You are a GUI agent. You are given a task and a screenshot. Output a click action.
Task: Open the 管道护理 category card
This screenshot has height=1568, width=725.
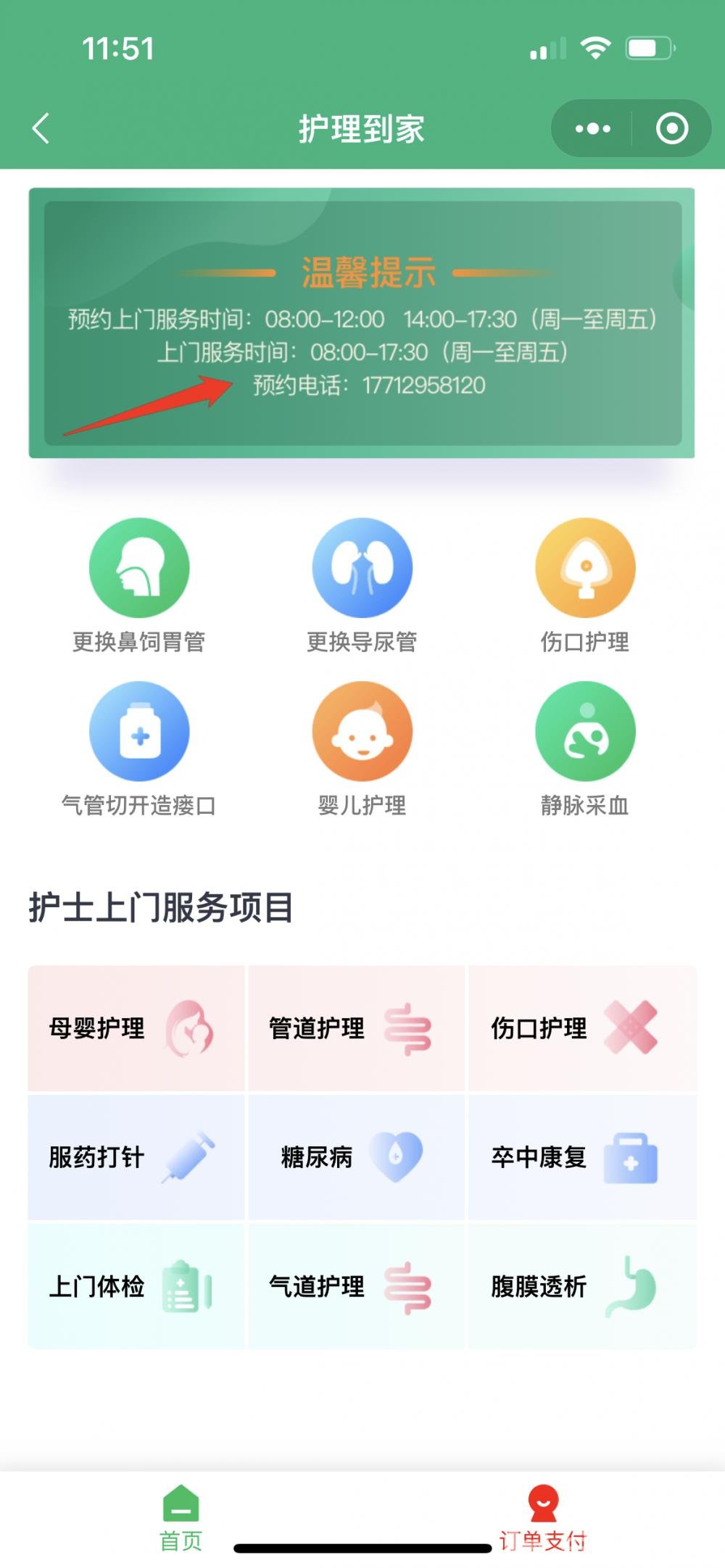coord(356,1028)
